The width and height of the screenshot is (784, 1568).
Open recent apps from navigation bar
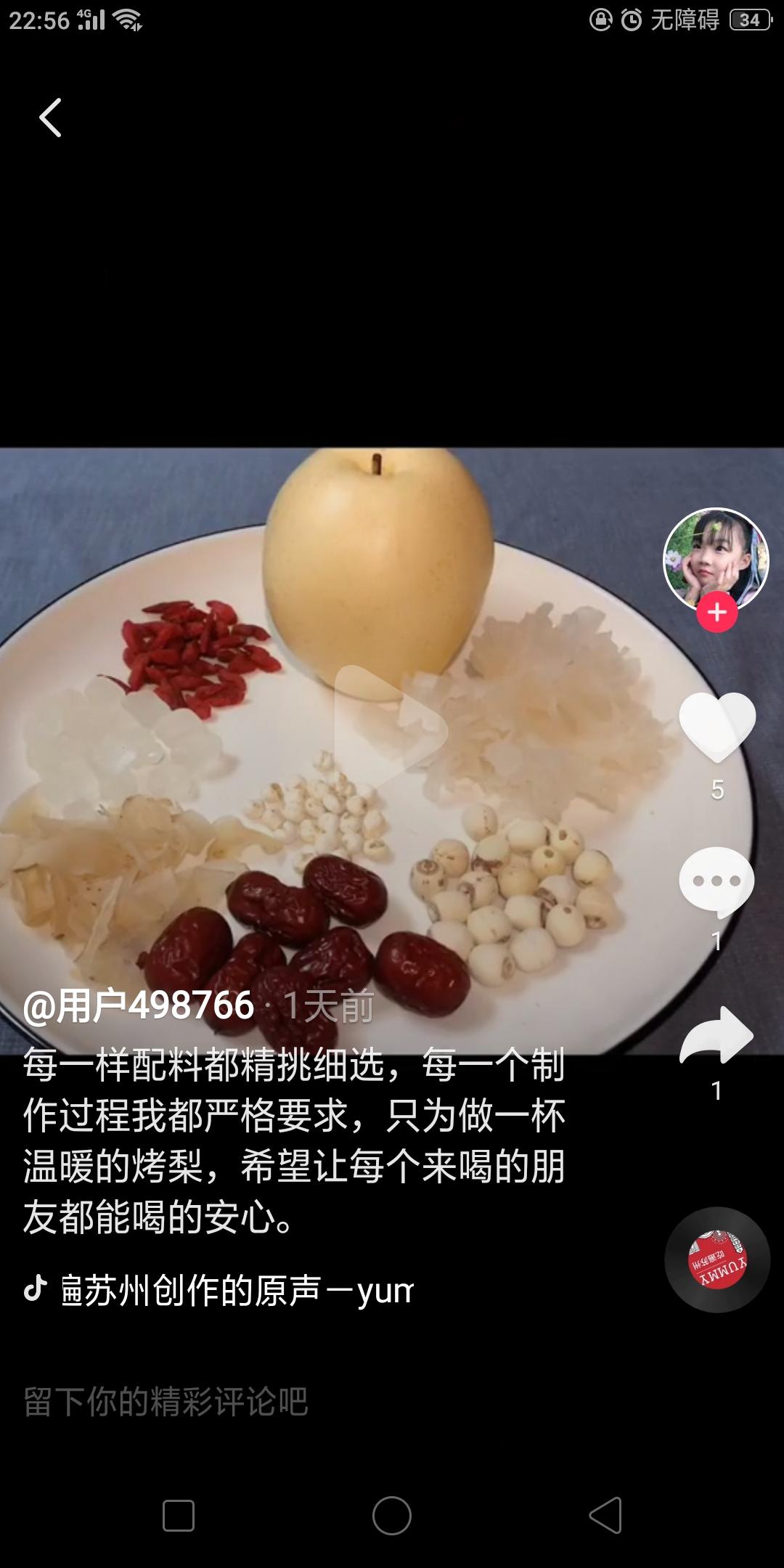(179, 1516)
